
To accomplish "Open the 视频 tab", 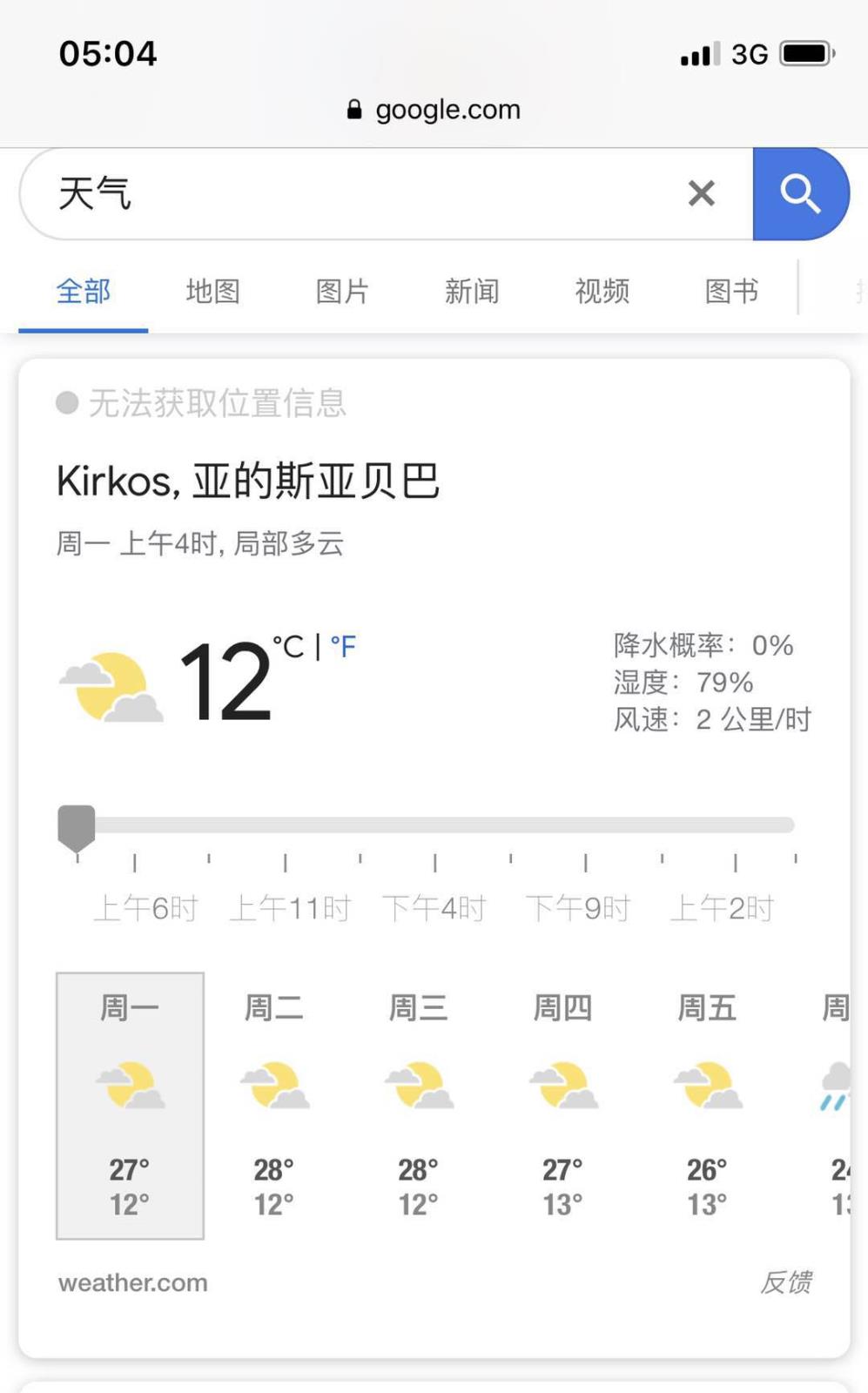I will [x=602, y=292].
